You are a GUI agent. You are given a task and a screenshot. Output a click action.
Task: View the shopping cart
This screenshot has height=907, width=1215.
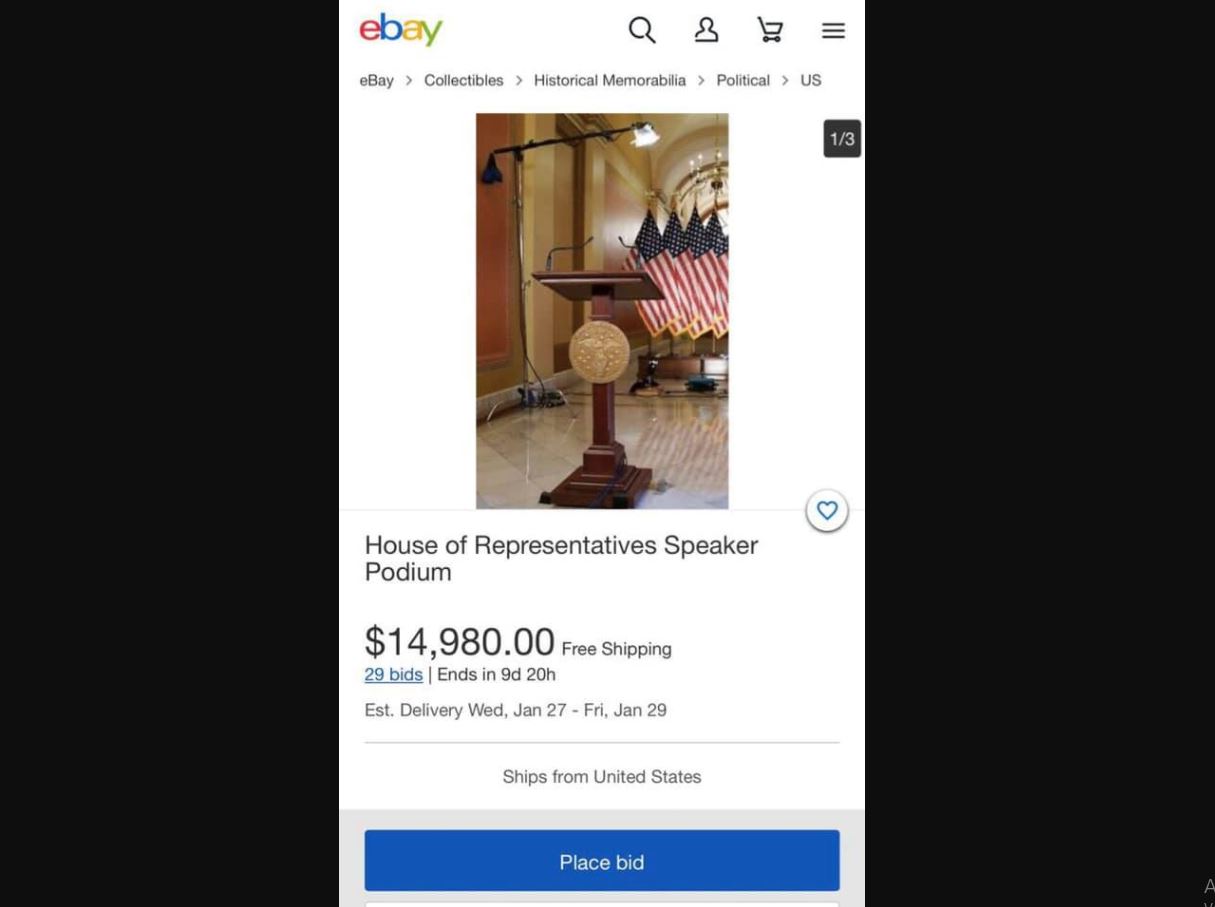(770, 31)
